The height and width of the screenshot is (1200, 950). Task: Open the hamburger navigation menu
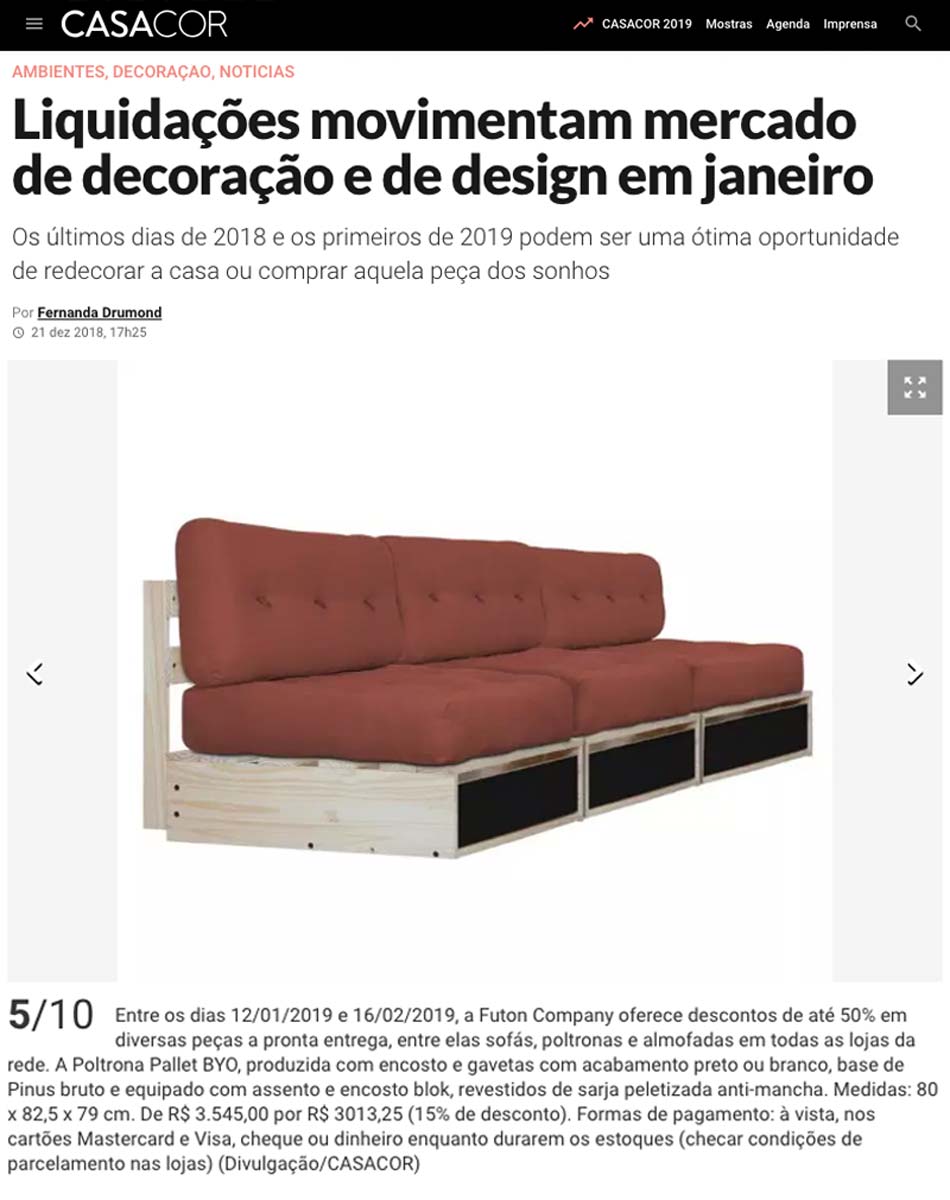34,24
